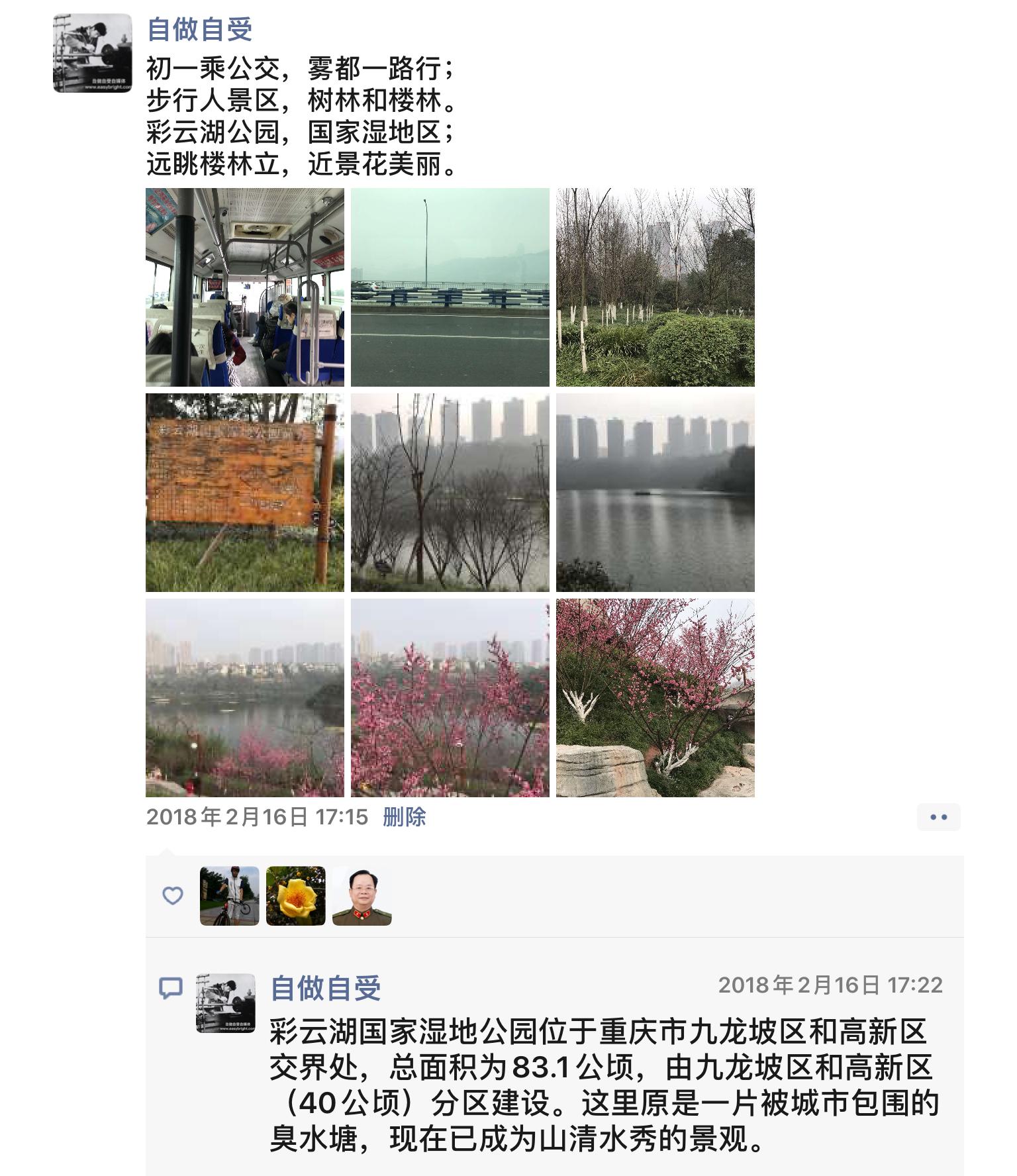Viewport: 1017px width, 1176px height.
Task: Tap the author name 自做自受 on the post
Action: click(x=199, y=30)
